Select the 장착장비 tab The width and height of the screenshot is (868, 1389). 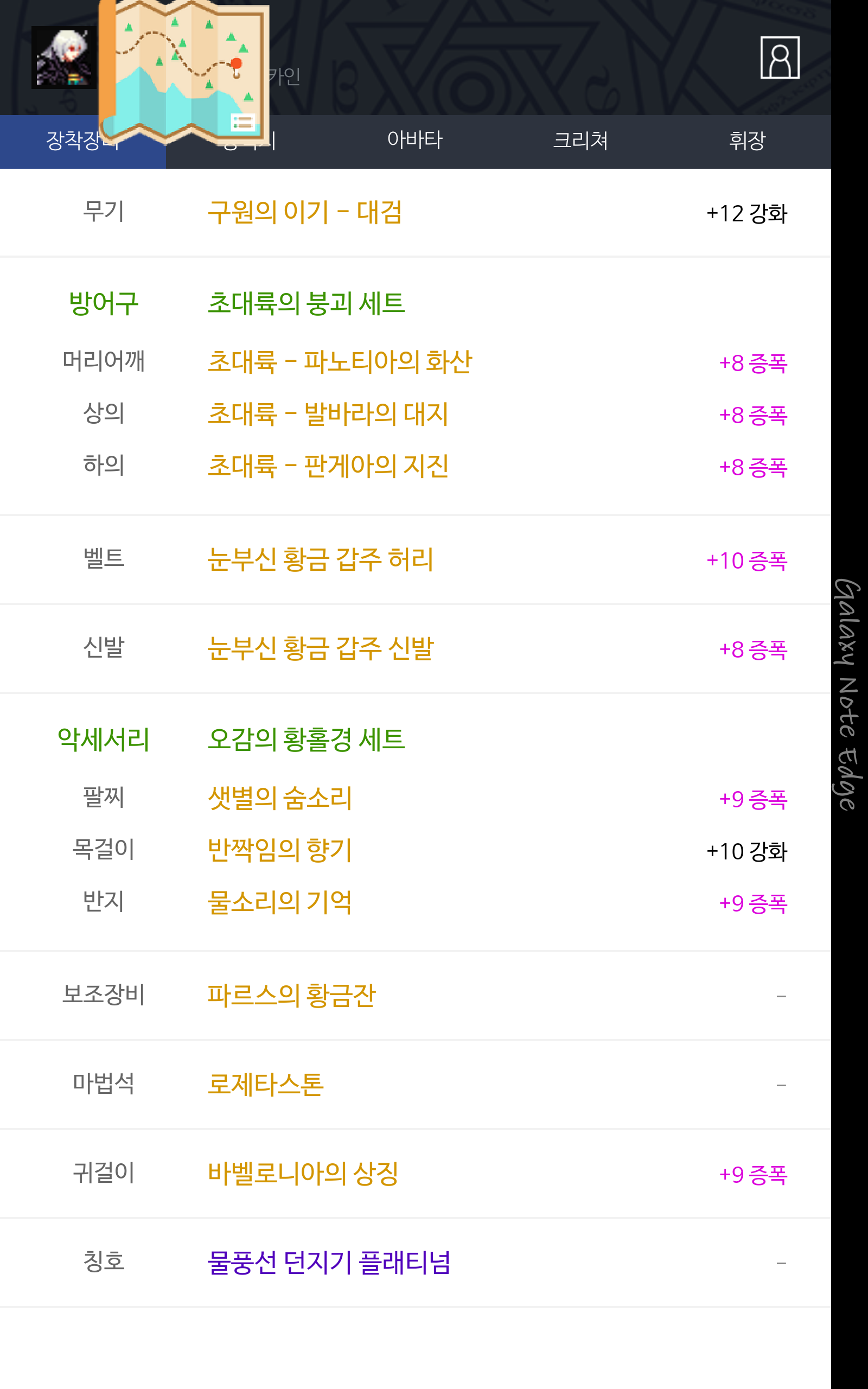pyautogui.click(x=82, y=141)
